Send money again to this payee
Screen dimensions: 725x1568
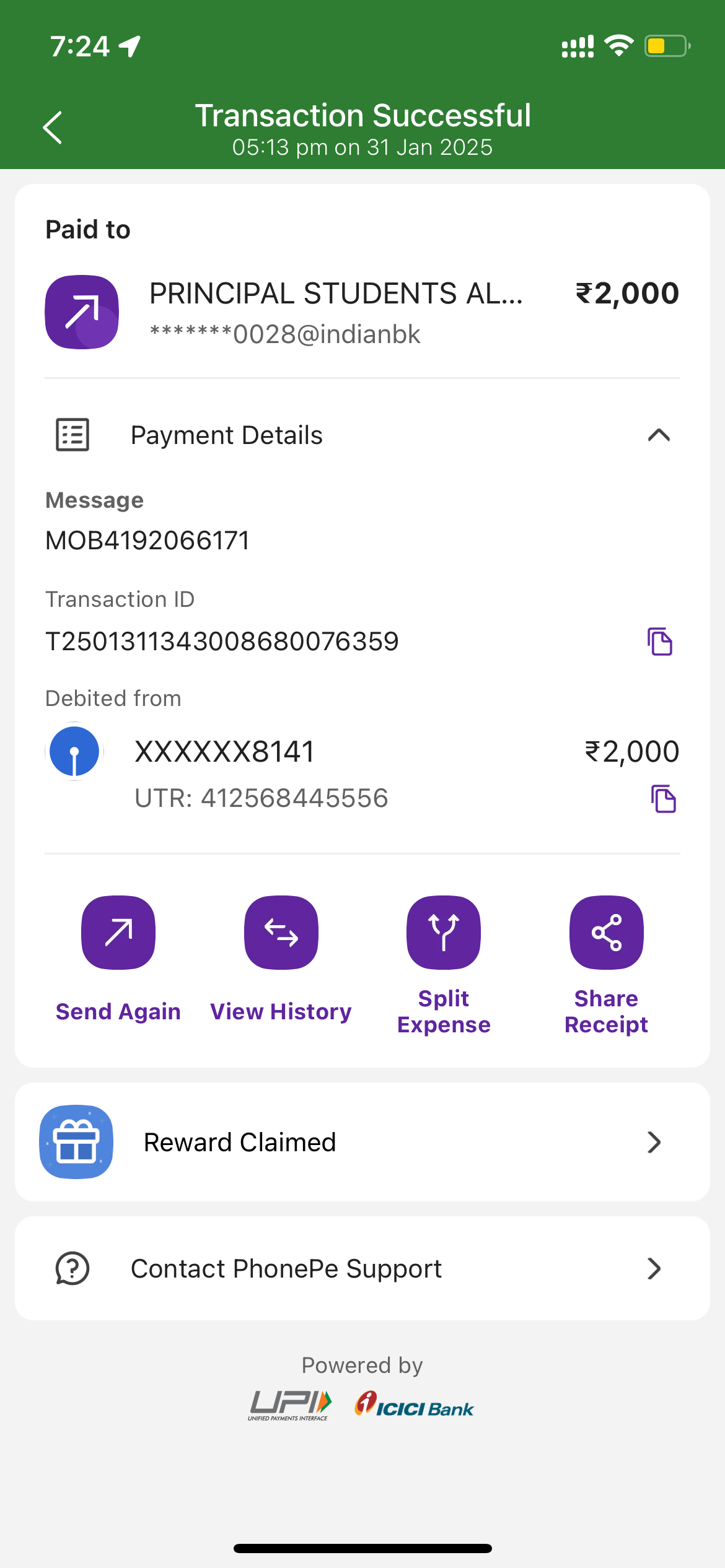point(118,959)
